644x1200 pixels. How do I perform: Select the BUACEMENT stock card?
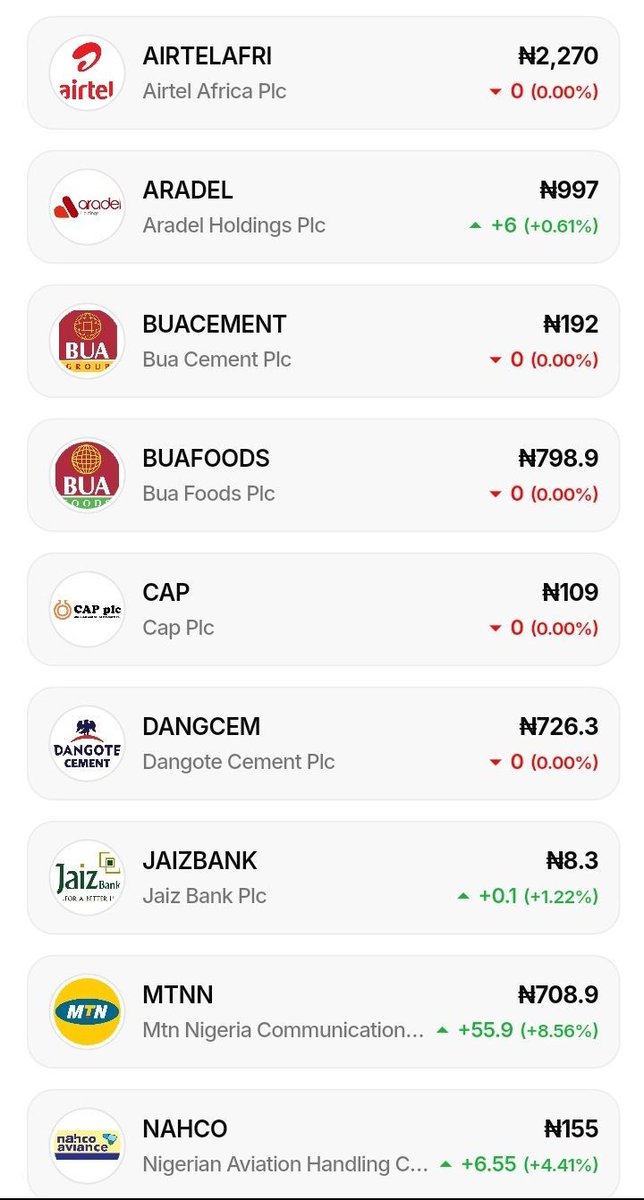pos(323,341)
